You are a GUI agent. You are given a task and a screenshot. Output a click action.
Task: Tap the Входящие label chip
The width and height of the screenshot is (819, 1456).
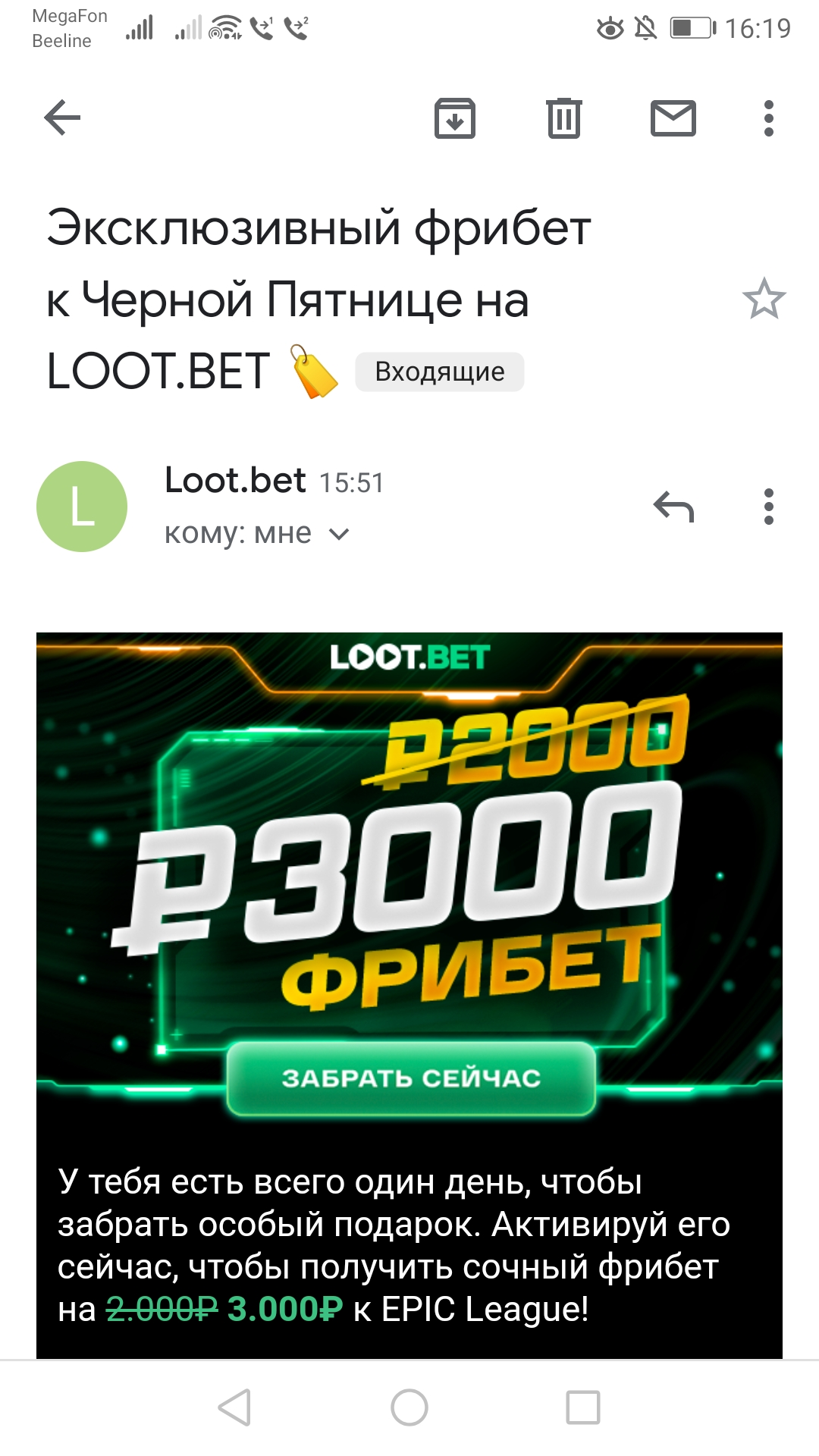click(x=440, y=372)
